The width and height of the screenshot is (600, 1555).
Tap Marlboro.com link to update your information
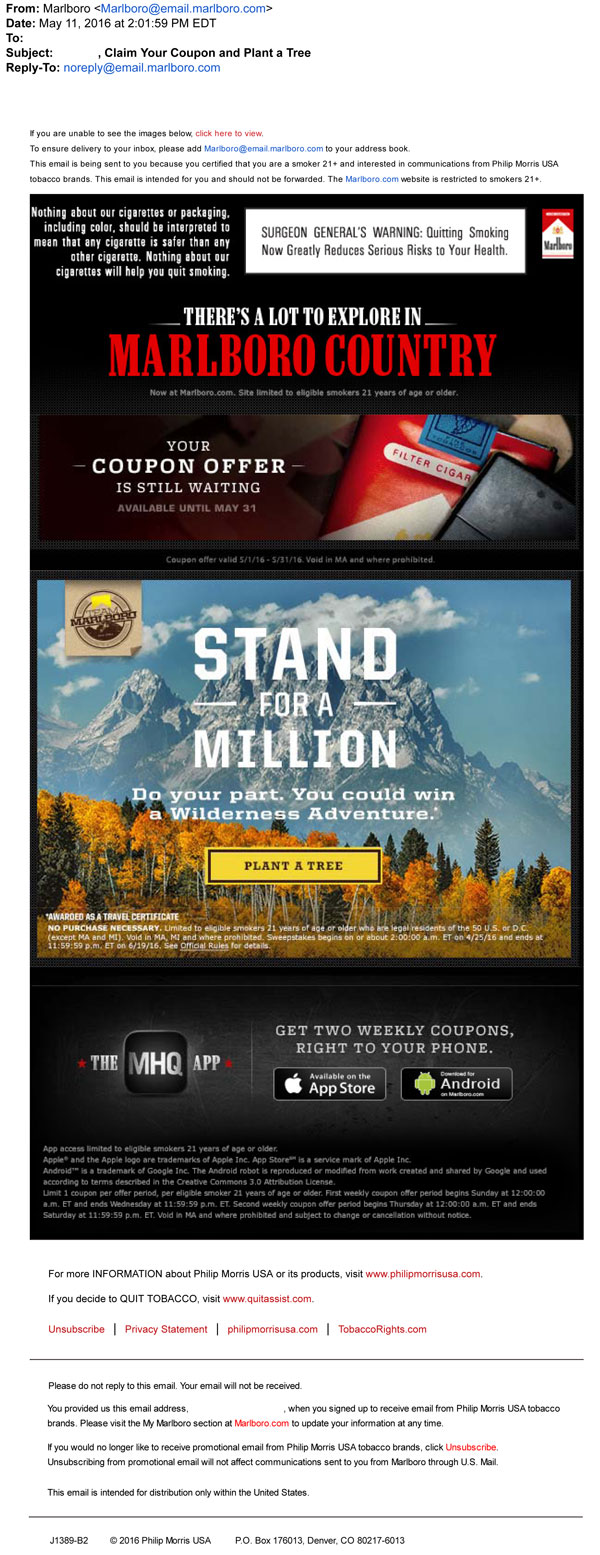[261, 1422]
